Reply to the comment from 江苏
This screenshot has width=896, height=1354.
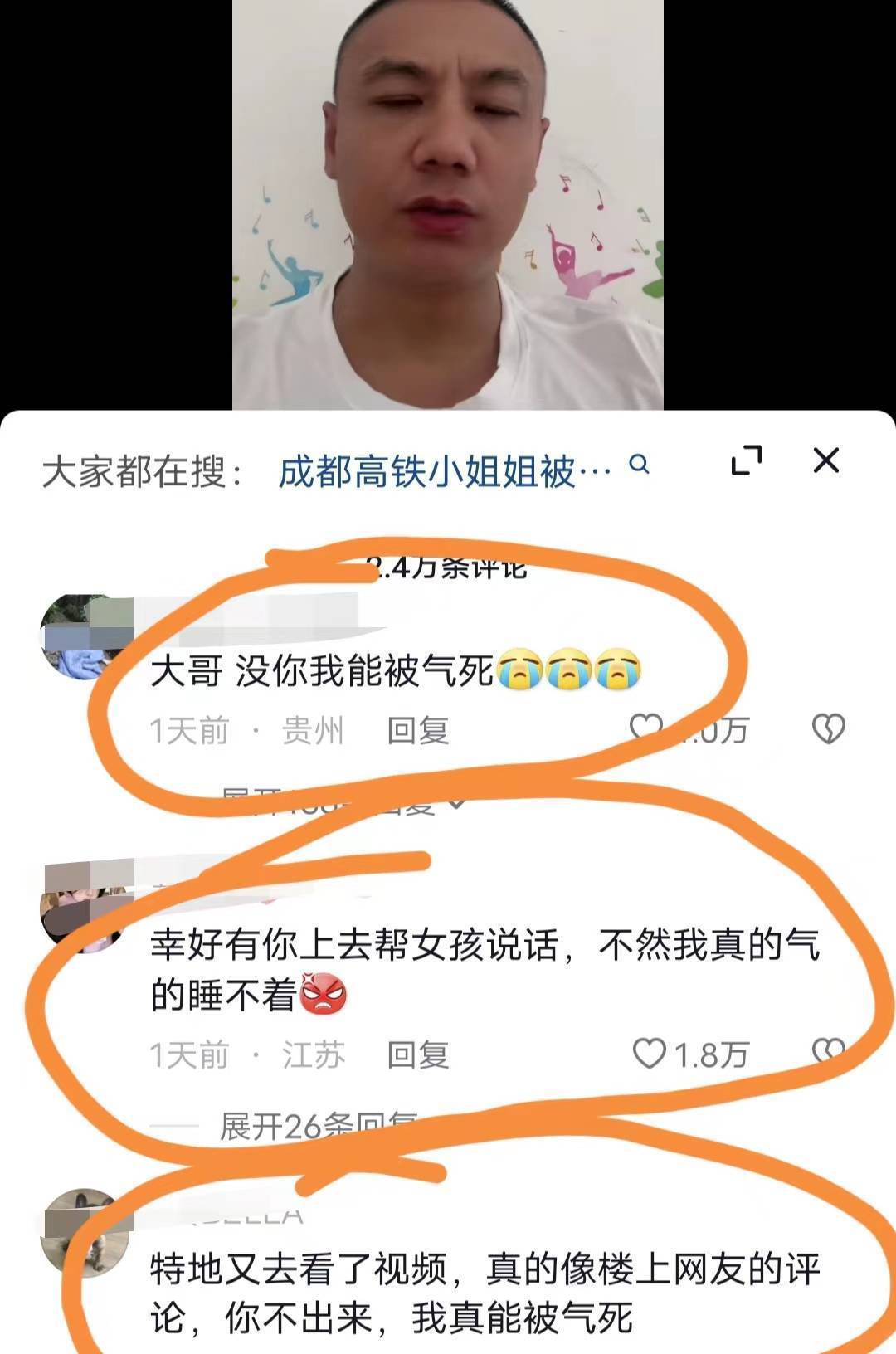click(x=418, y=1055)
